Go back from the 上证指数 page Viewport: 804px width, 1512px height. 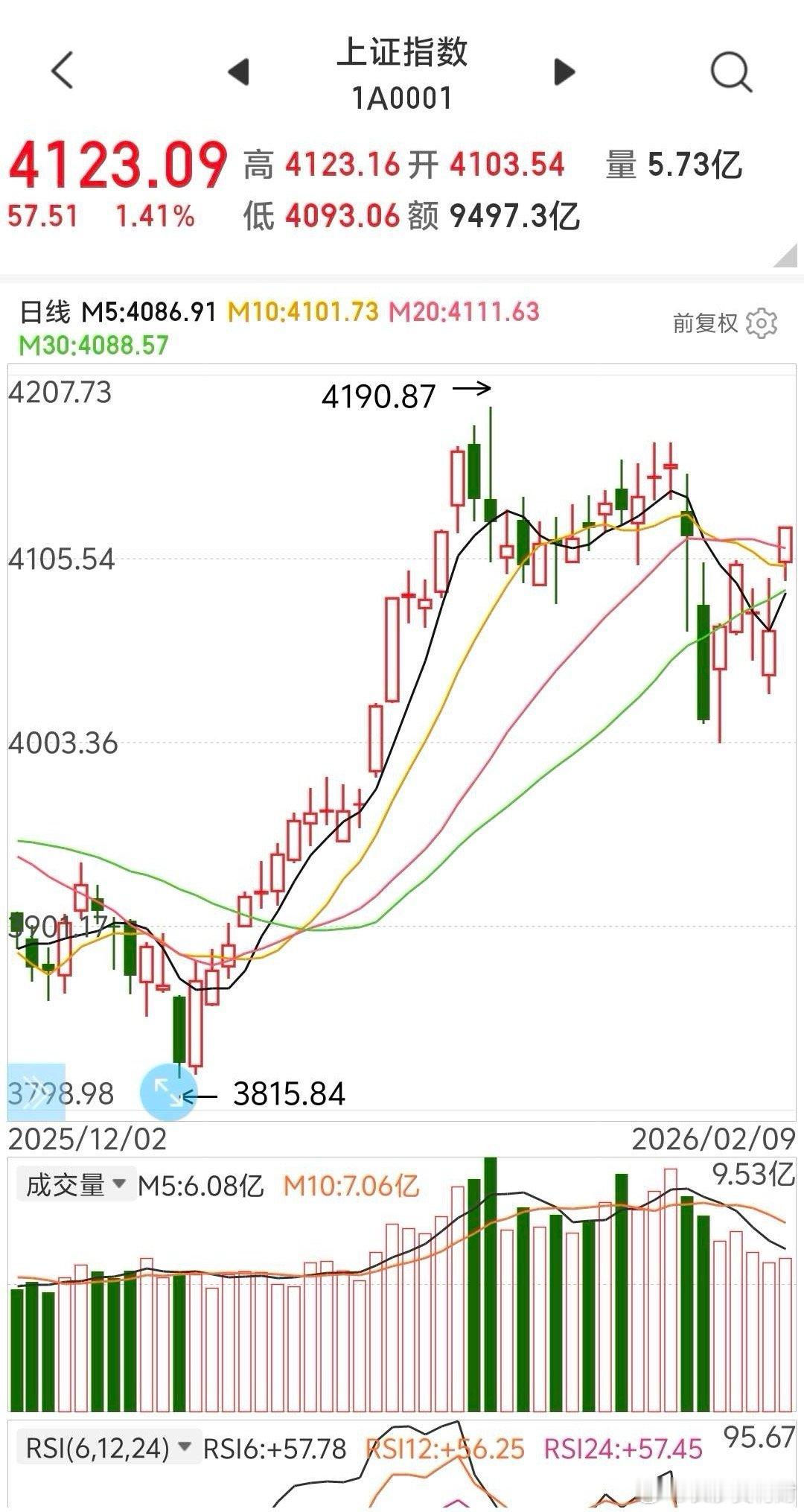pos(63,72)
